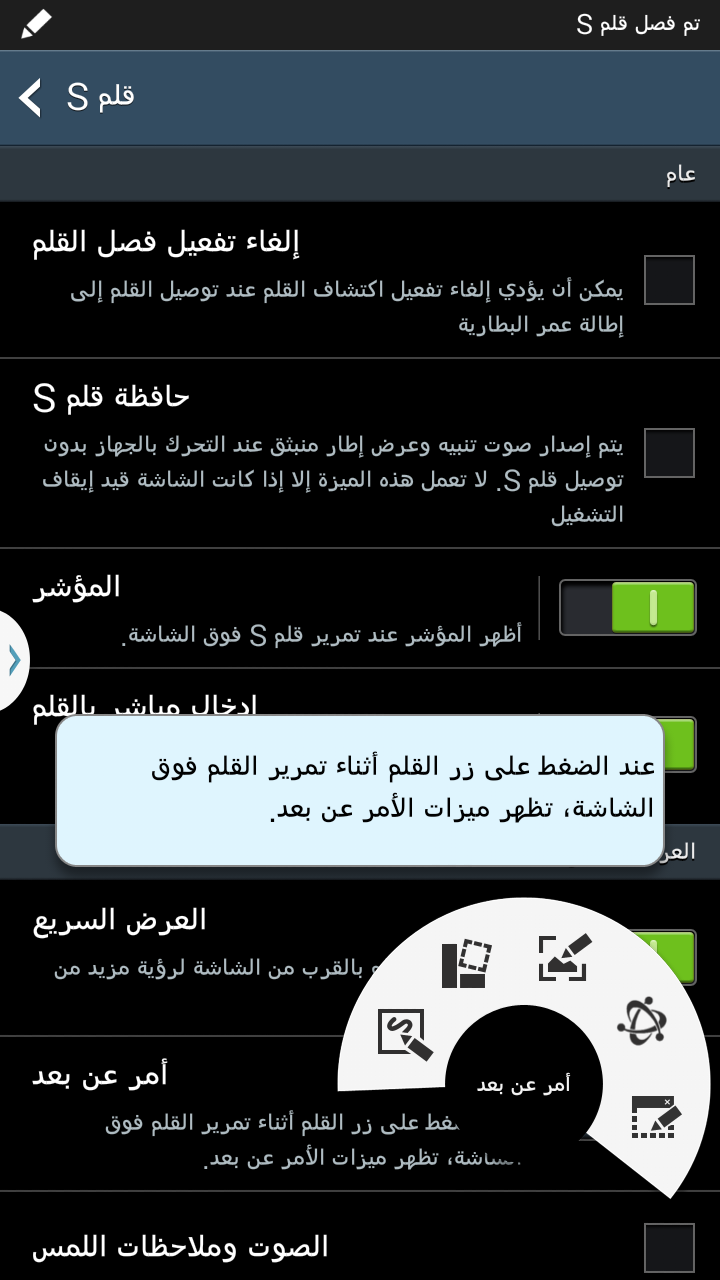Check الصوت وملاحظات اللمس checkbox
This screenshot has width=720, height=1280.
(669, 1247)
